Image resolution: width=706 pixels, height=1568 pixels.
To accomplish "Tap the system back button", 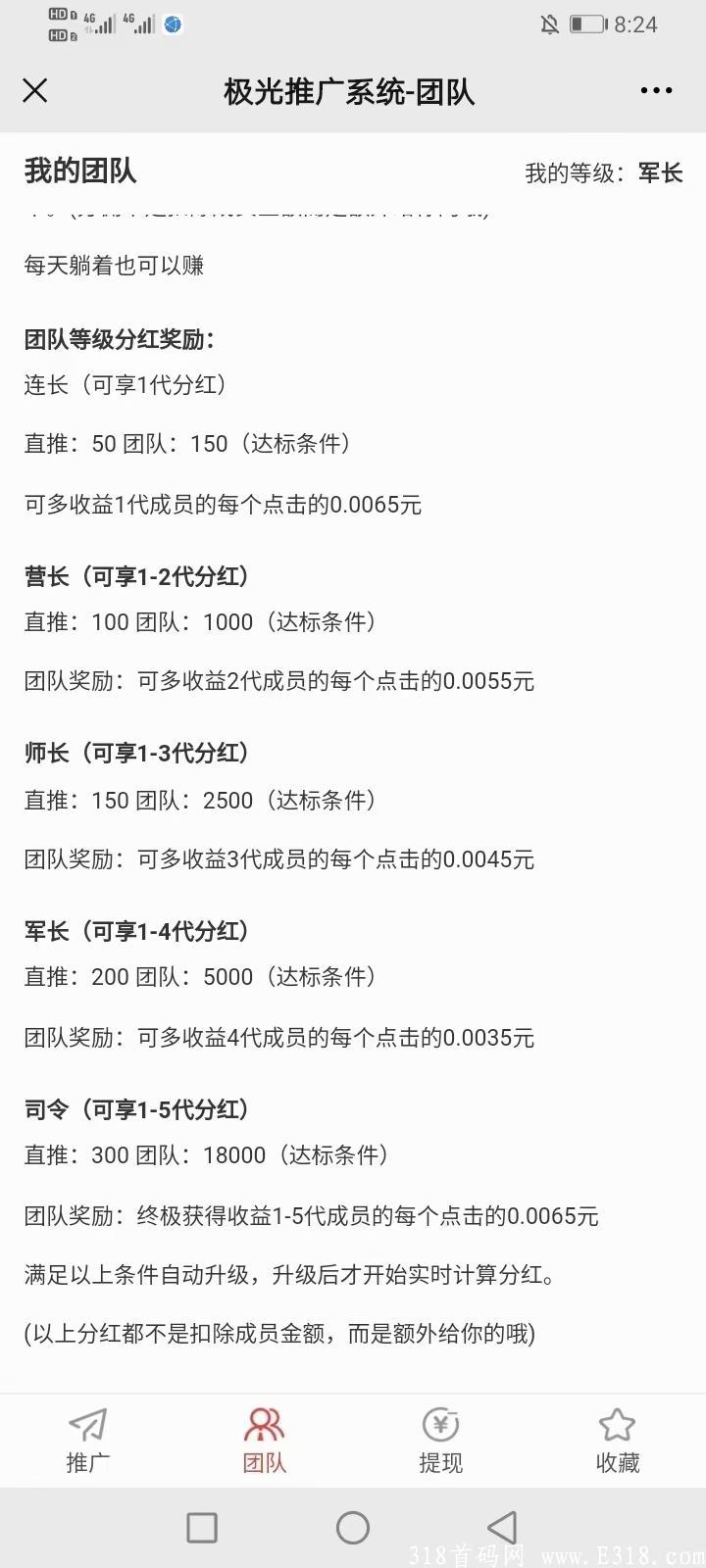I will 502,1527.
